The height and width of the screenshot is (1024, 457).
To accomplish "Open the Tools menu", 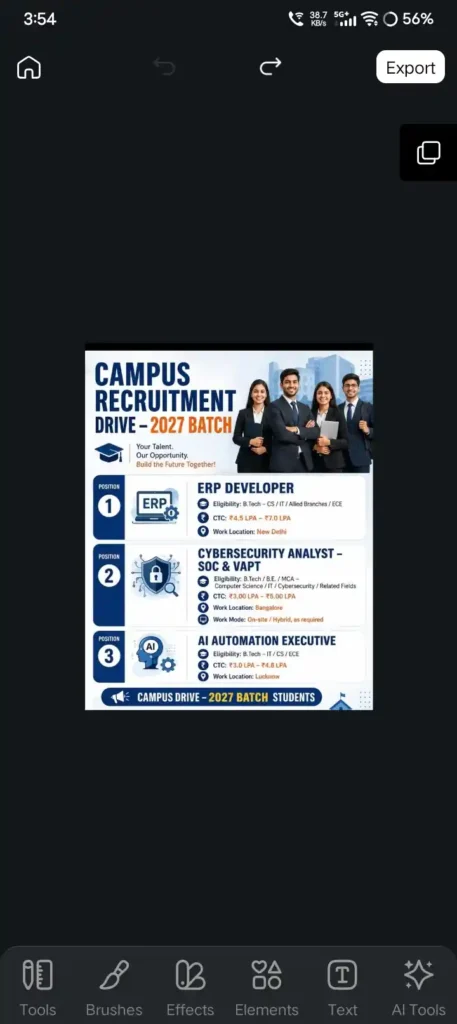I will (x=37, y=987).
